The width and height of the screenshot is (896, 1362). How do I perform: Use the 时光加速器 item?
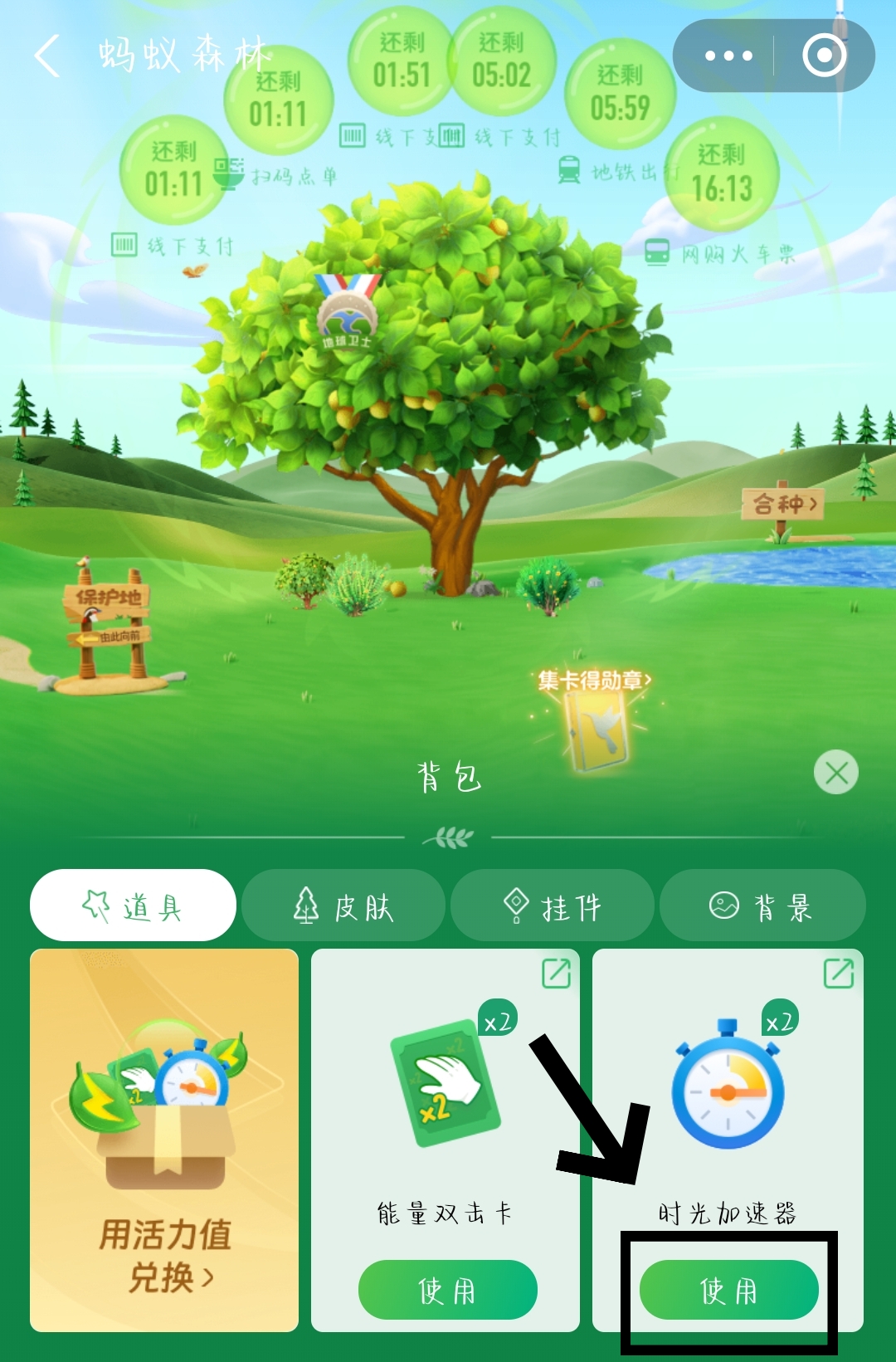click(x=728, y=1290)
